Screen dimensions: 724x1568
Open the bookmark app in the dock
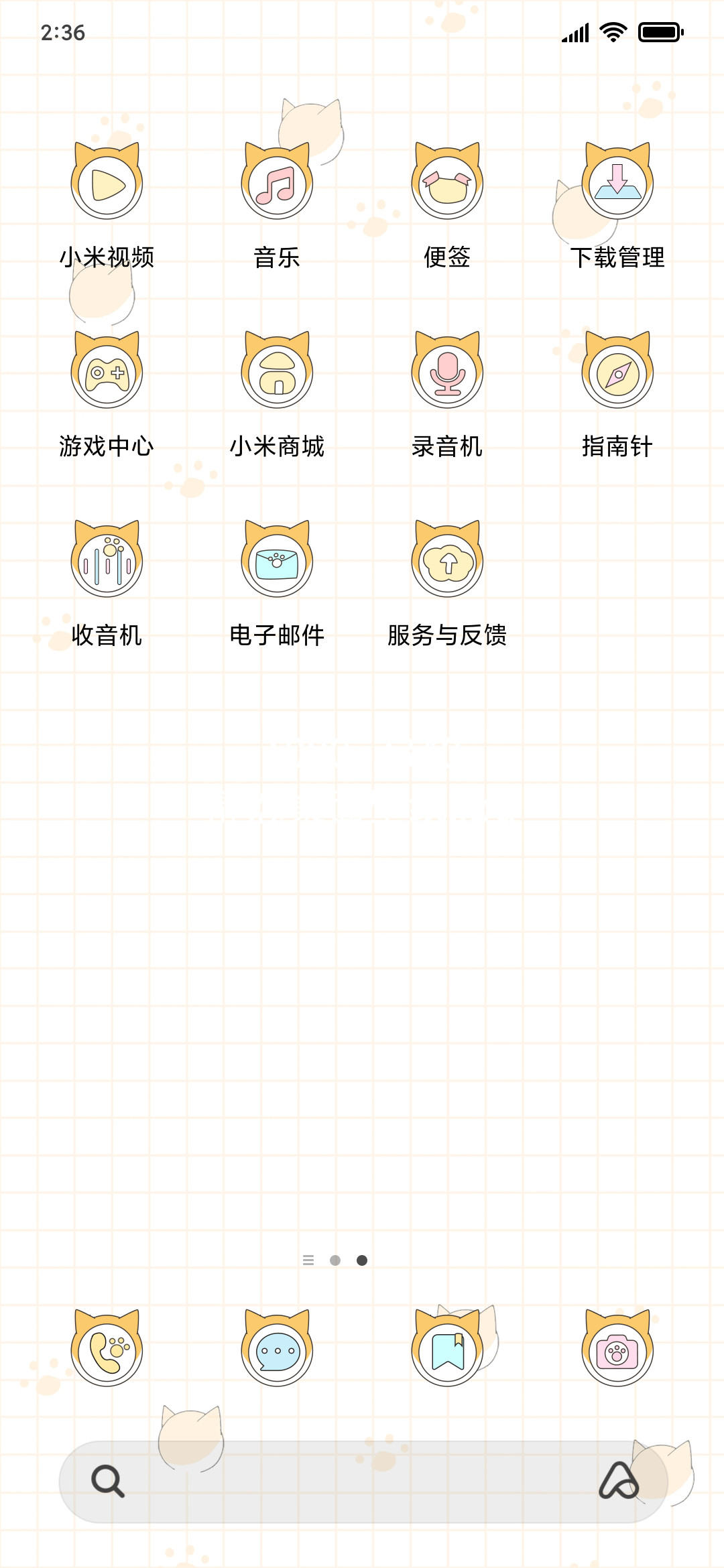click(x=447, y=1348)
